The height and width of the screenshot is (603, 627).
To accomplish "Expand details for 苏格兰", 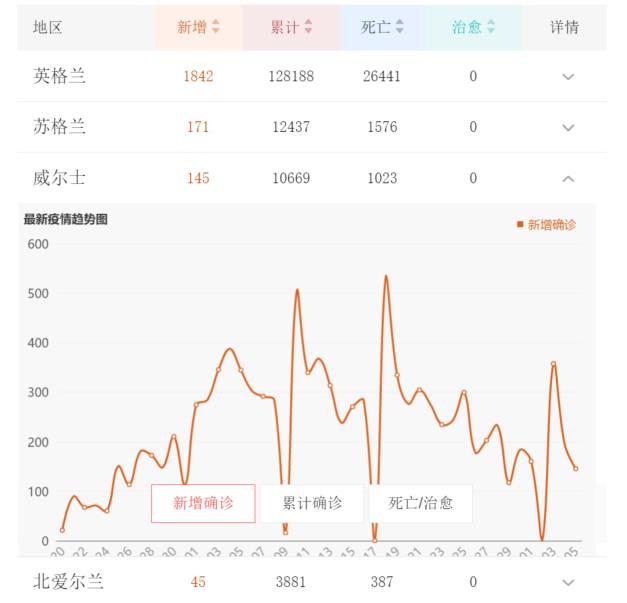I will coord(568,128).
